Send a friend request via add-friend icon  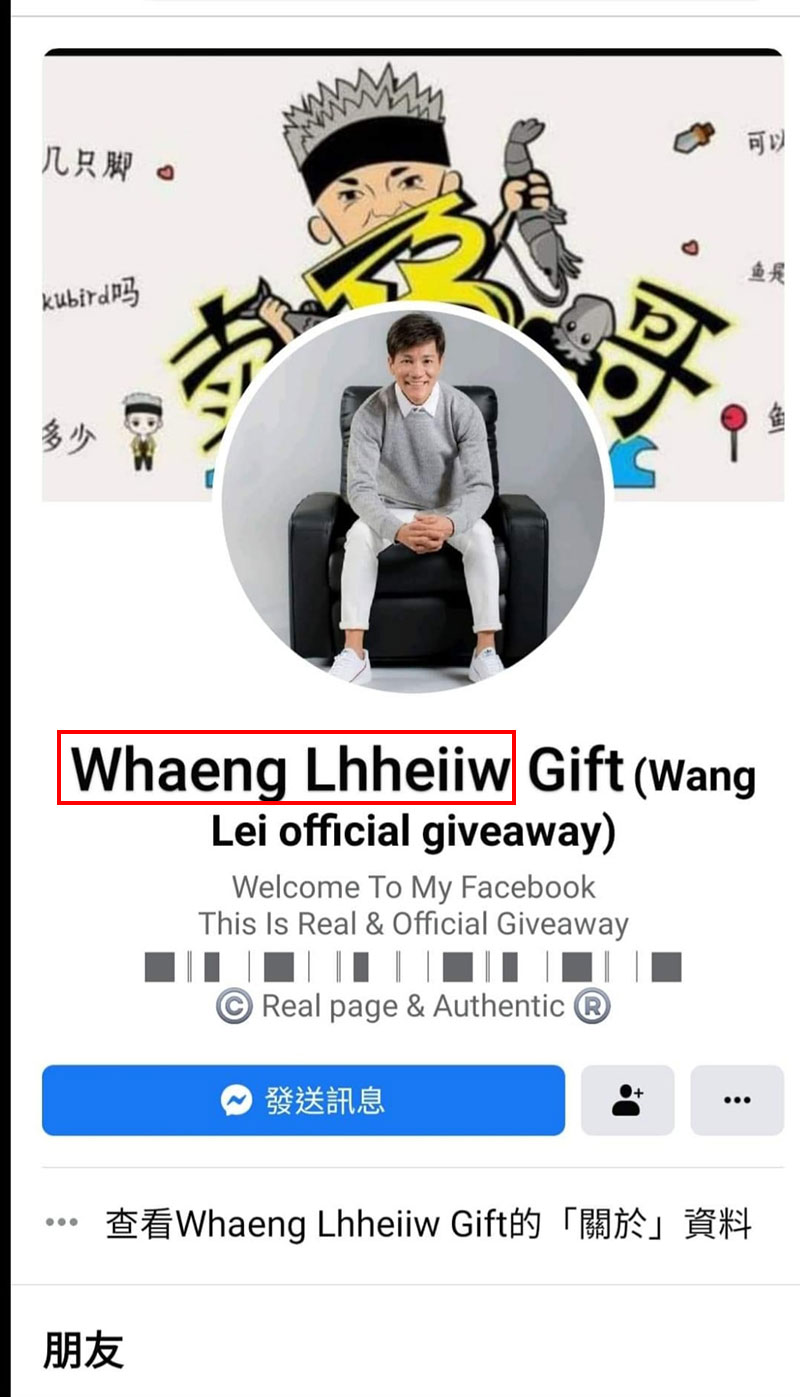[628, 1100]
